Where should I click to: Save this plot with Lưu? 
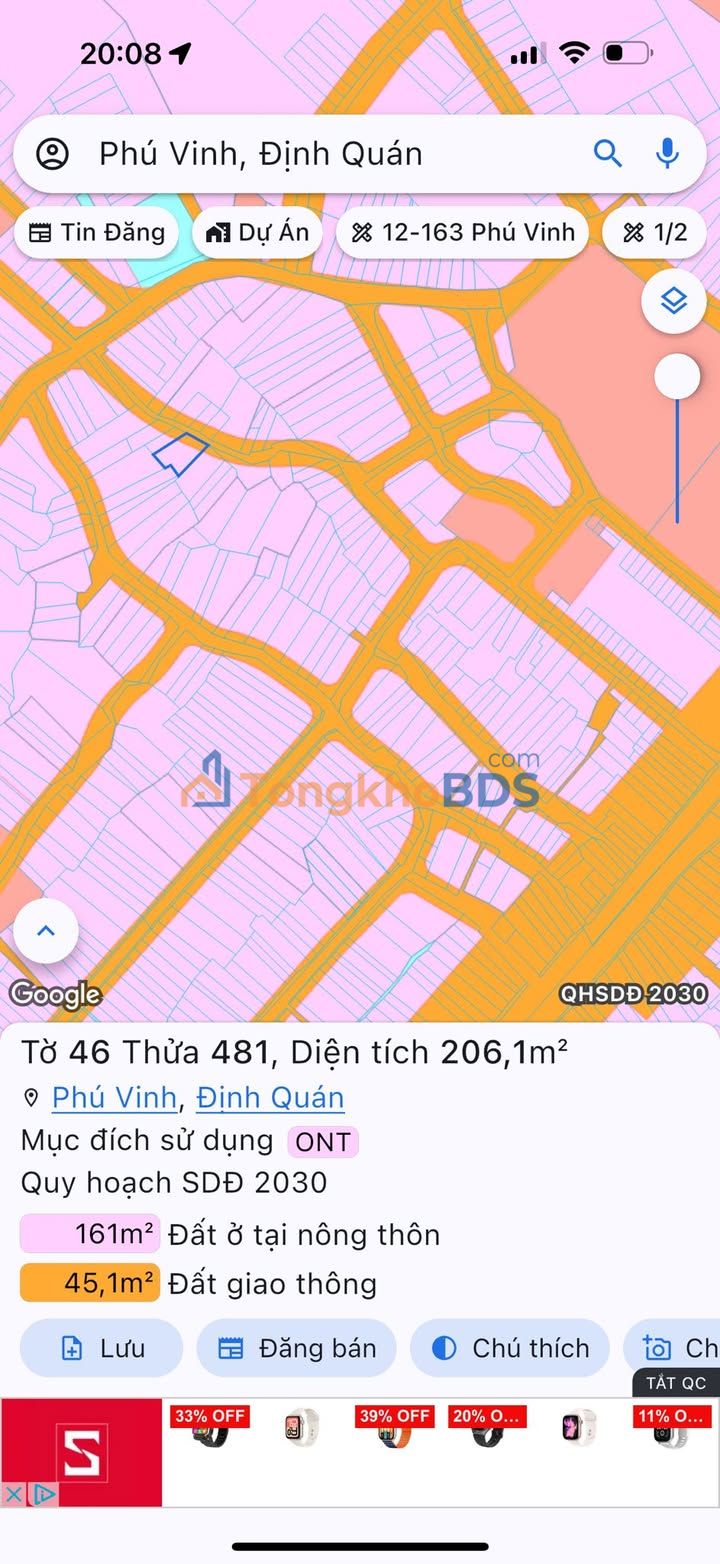101,1348
